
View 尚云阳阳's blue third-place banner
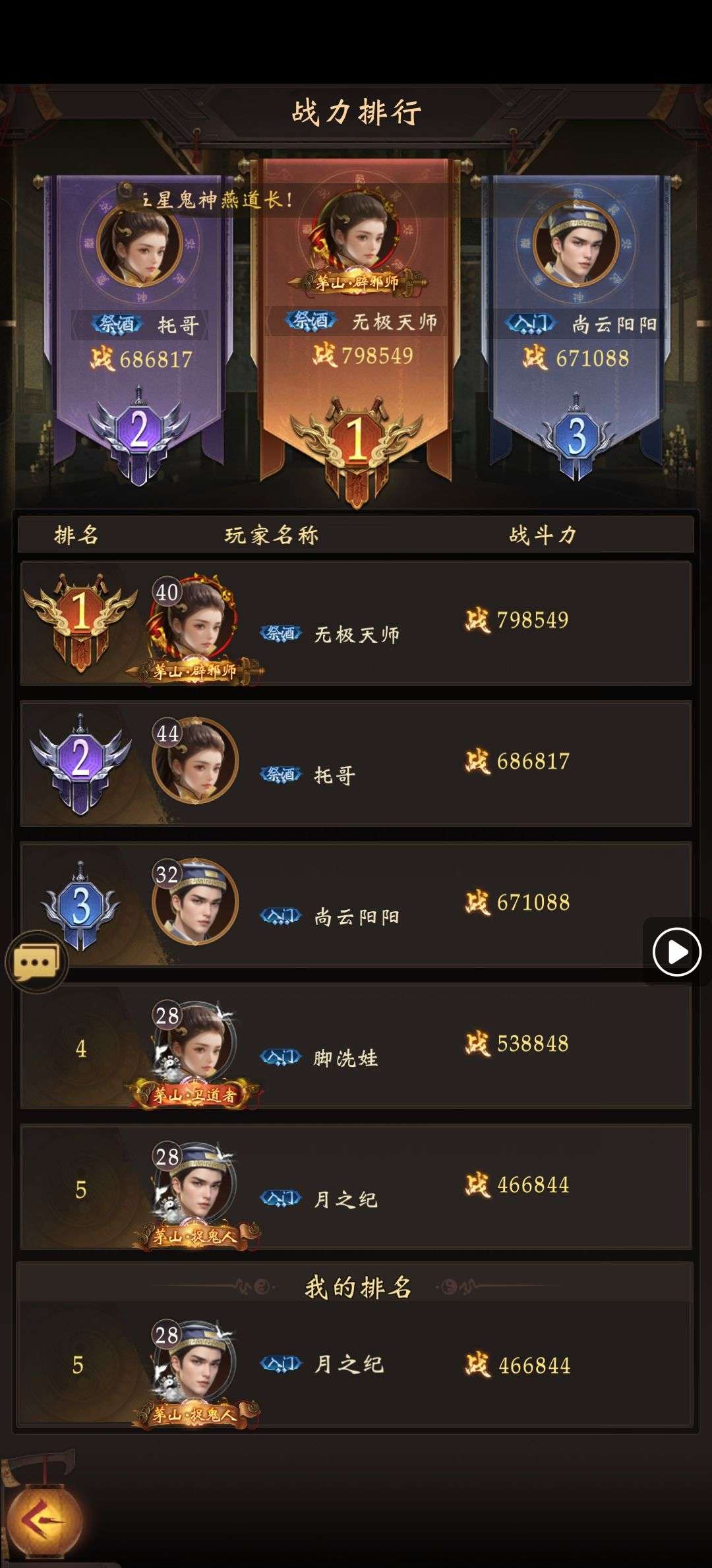[576, 317]
